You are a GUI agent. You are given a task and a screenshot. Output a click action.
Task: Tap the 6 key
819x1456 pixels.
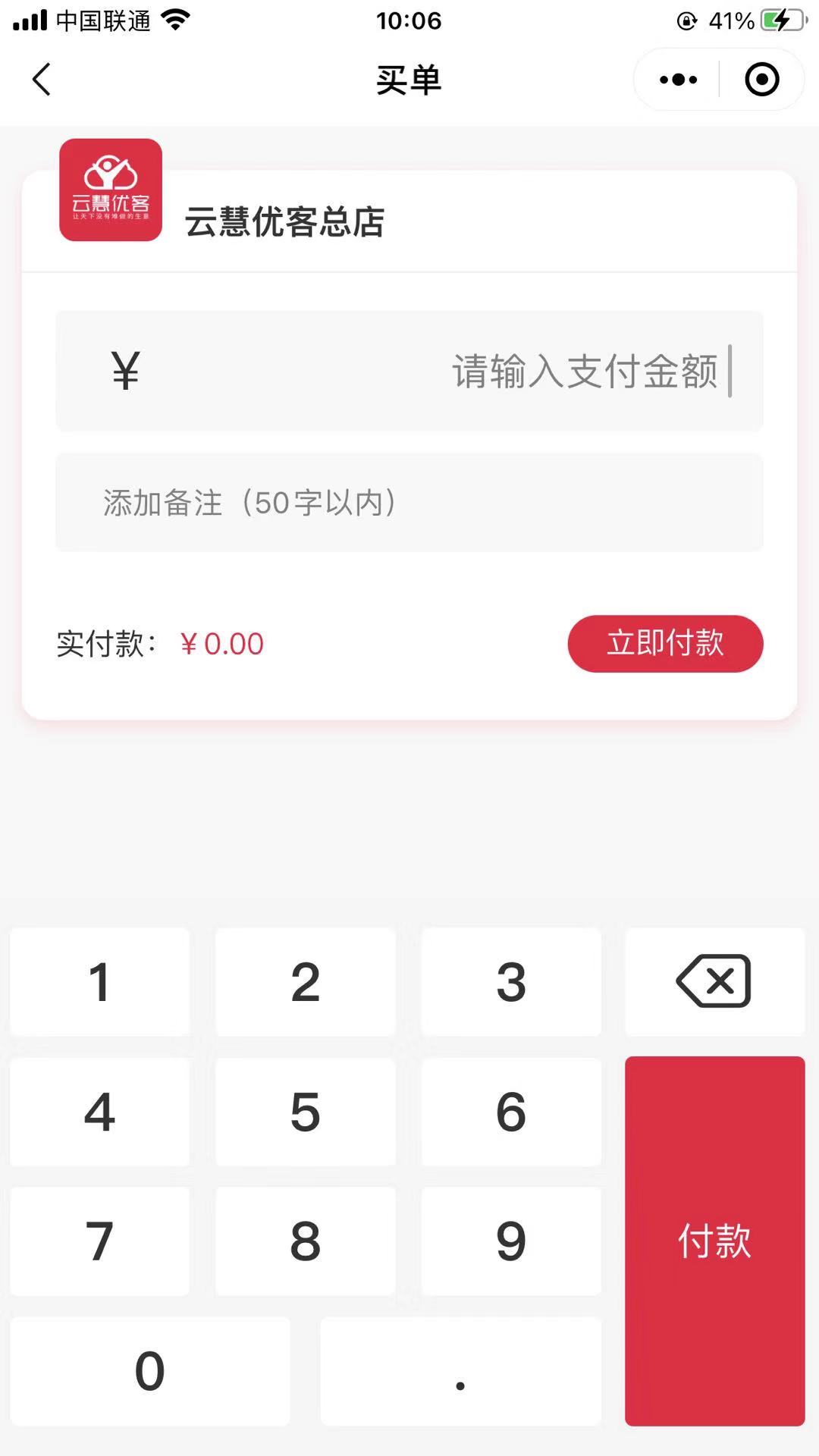(511, 1112)
